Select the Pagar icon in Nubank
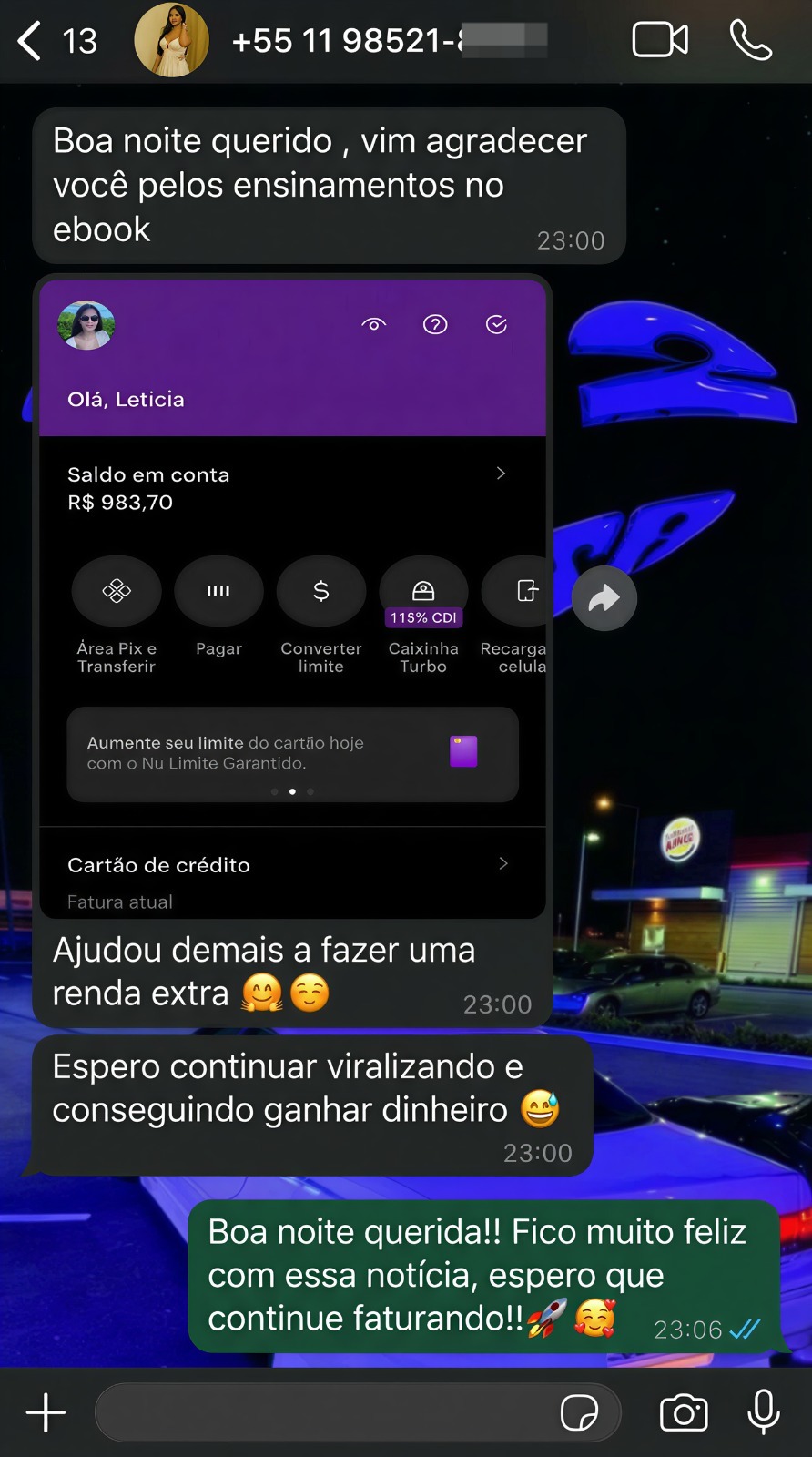Image resolution: width=812 pixels, height=1457 pixels. [218, 591]
